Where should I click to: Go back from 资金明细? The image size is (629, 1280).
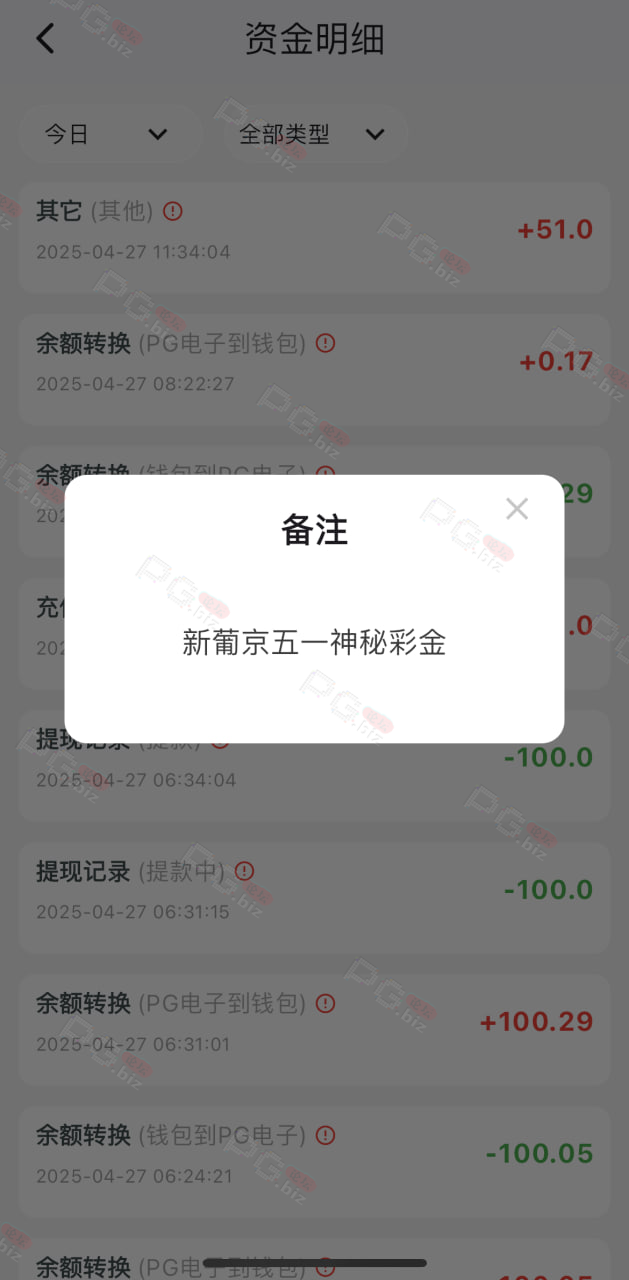(45, 39)
